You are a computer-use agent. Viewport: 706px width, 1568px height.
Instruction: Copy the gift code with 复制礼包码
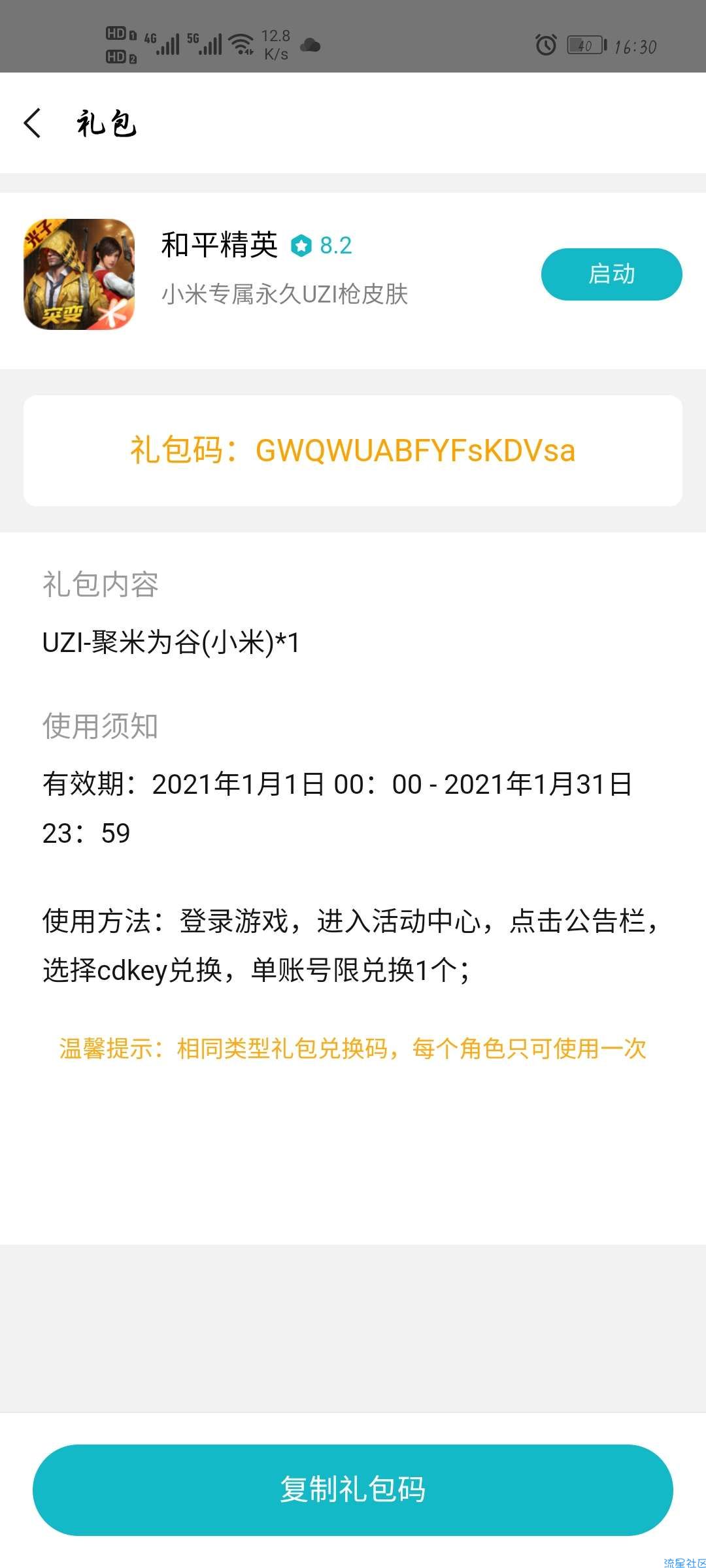pos(353,1490)
